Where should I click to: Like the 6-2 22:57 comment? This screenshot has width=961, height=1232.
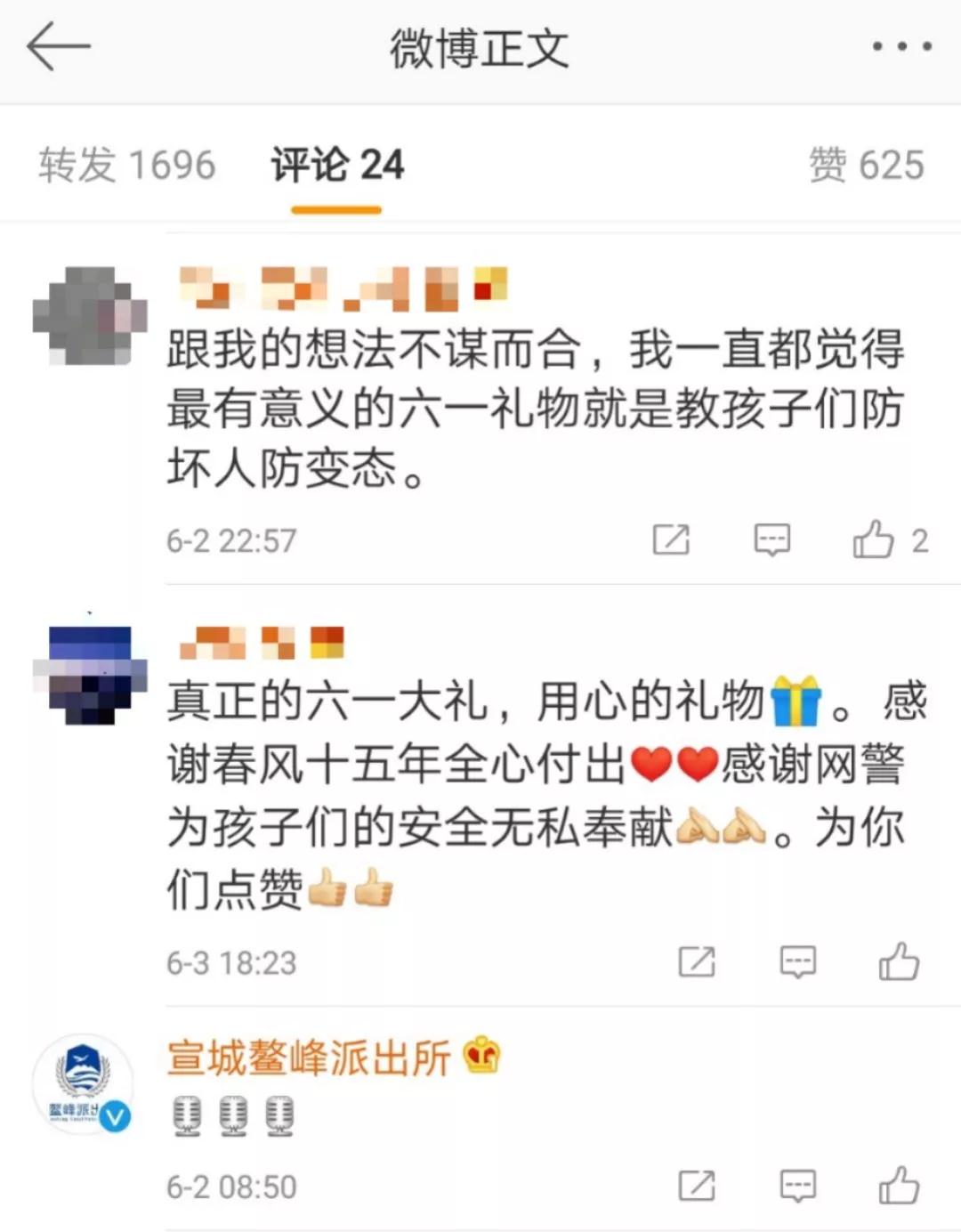click(x=874, y=539)
